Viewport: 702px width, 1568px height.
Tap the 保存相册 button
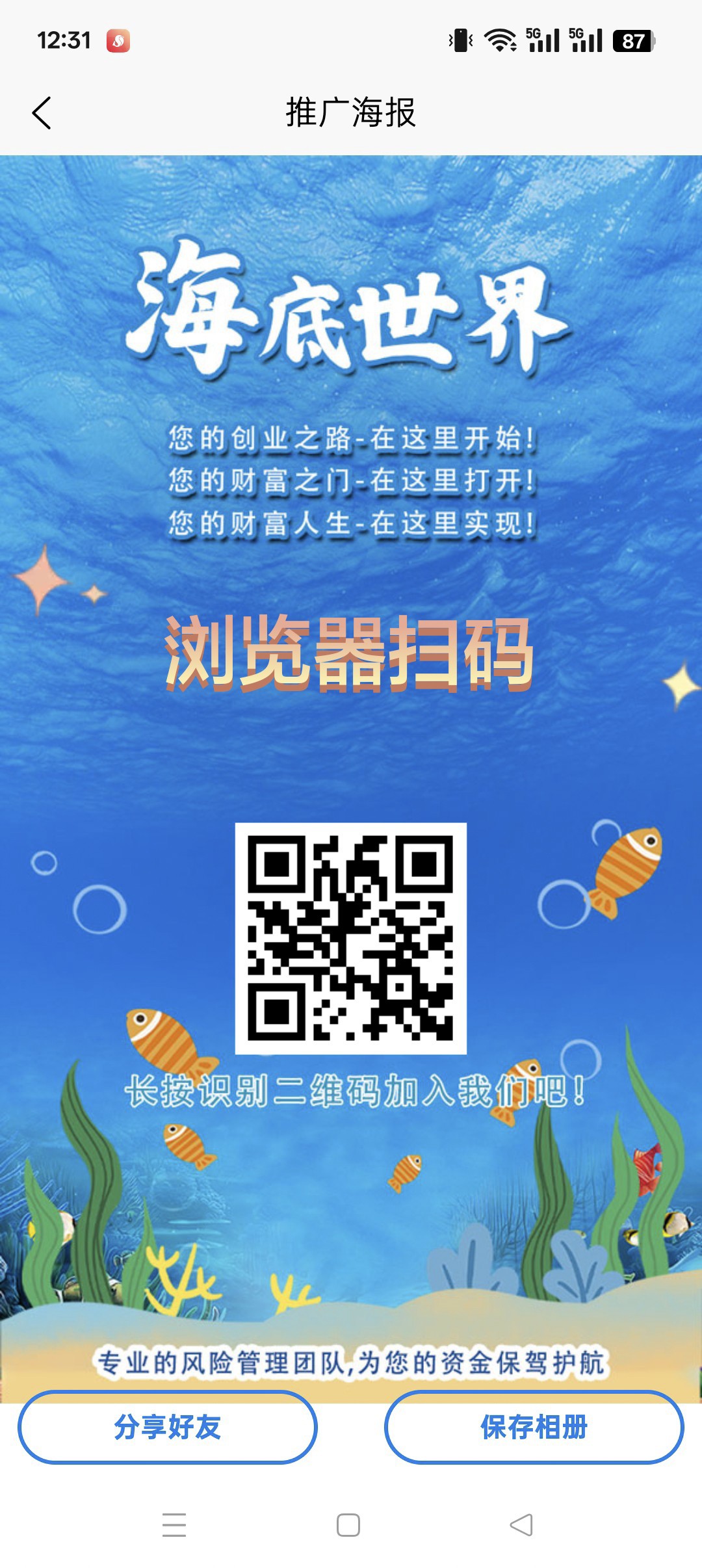pyautogui.click(x=534, y=1427)
